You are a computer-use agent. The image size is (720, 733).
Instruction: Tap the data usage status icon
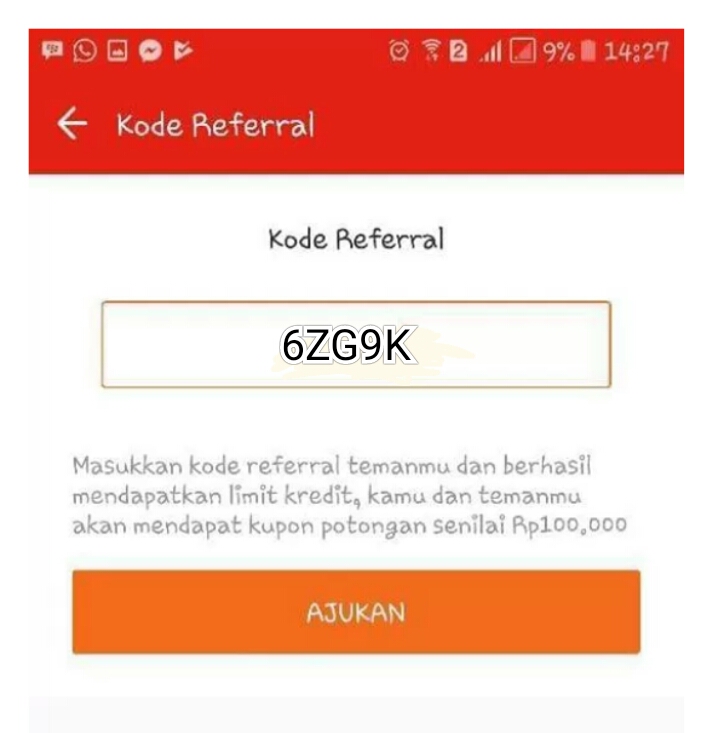tap(523, 53)
